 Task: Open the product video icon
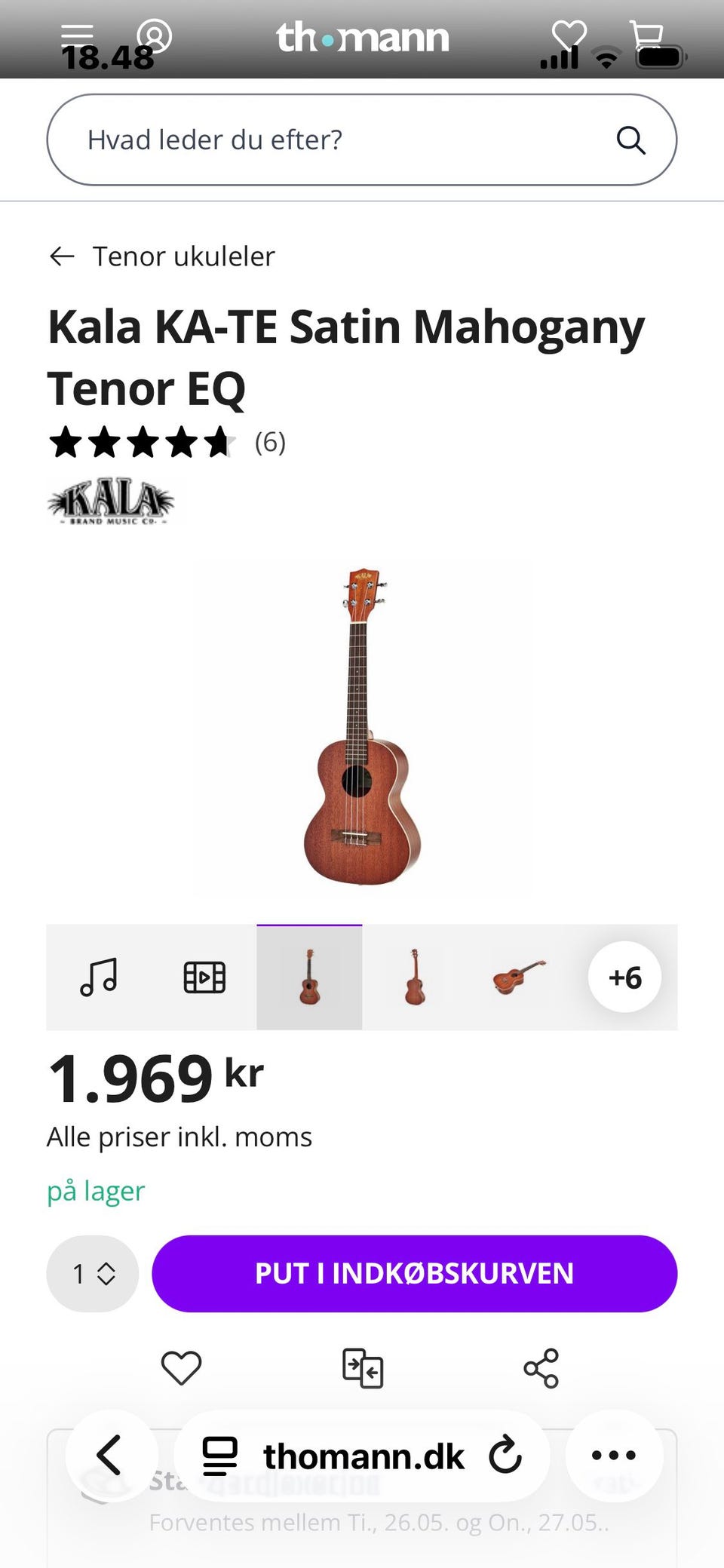pyautogui.click(x=204, y=977)
